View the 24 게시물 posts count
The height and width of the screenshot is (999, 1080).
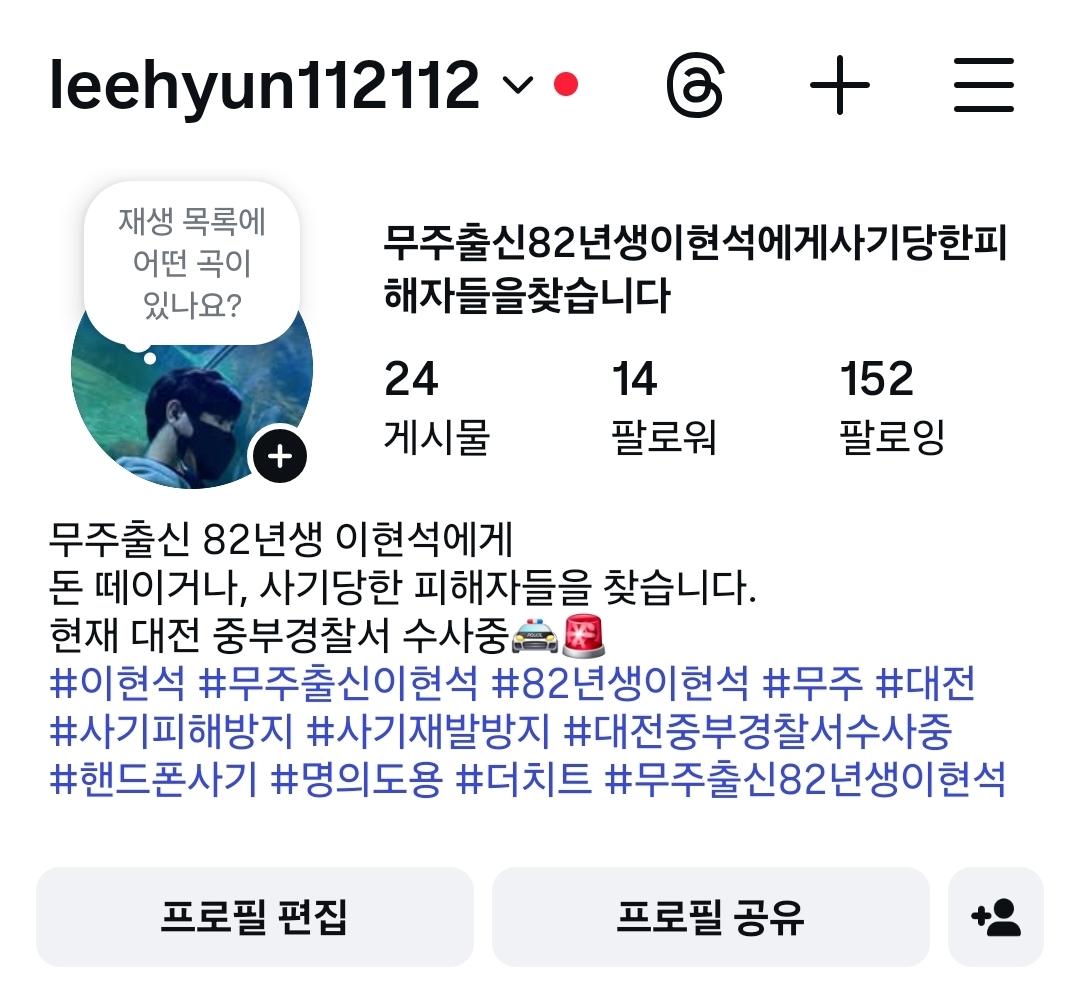(437, 407)
